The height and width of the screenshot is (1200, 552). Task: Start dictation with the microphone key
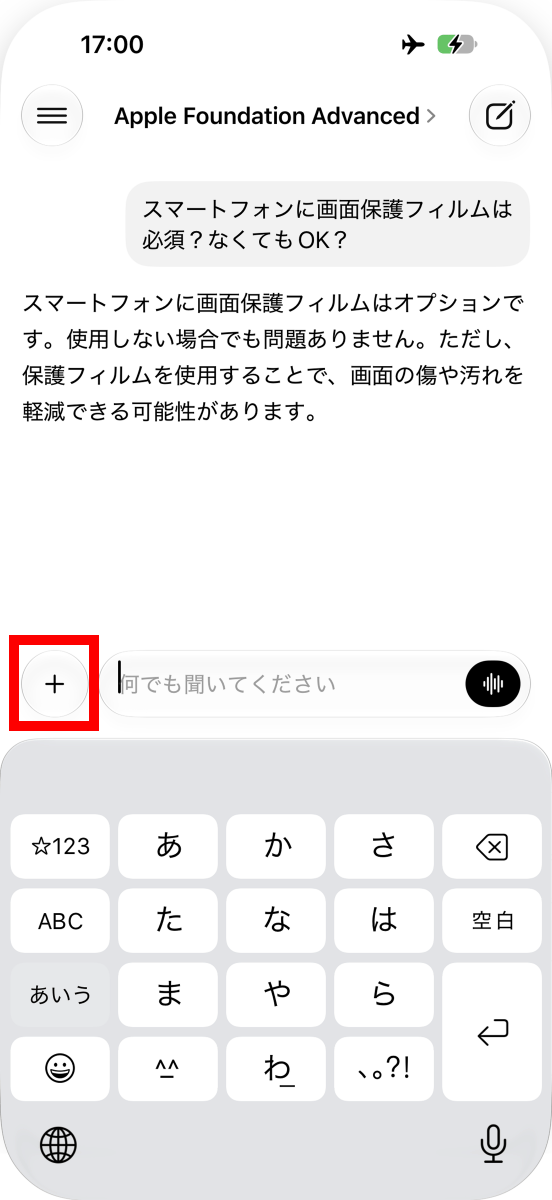click(x=492, y=1143)
